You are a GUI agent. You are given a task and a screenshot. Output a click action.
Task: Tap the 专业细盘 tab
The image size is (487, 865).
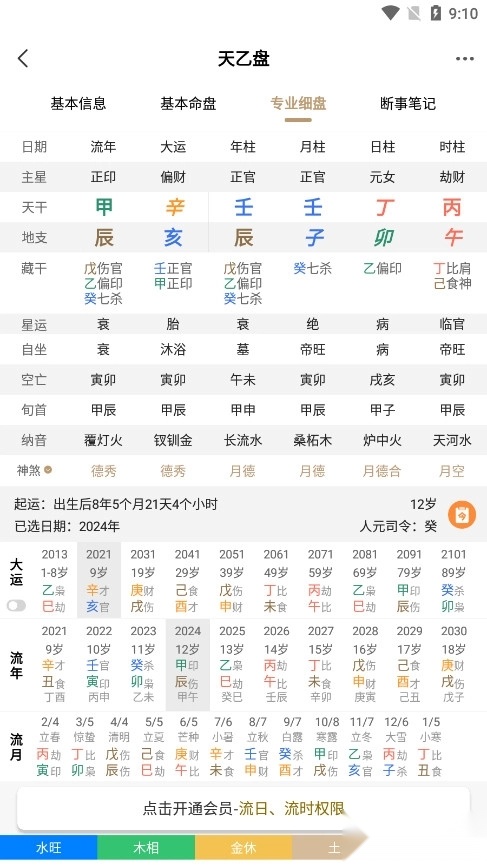tap(298, 103)
